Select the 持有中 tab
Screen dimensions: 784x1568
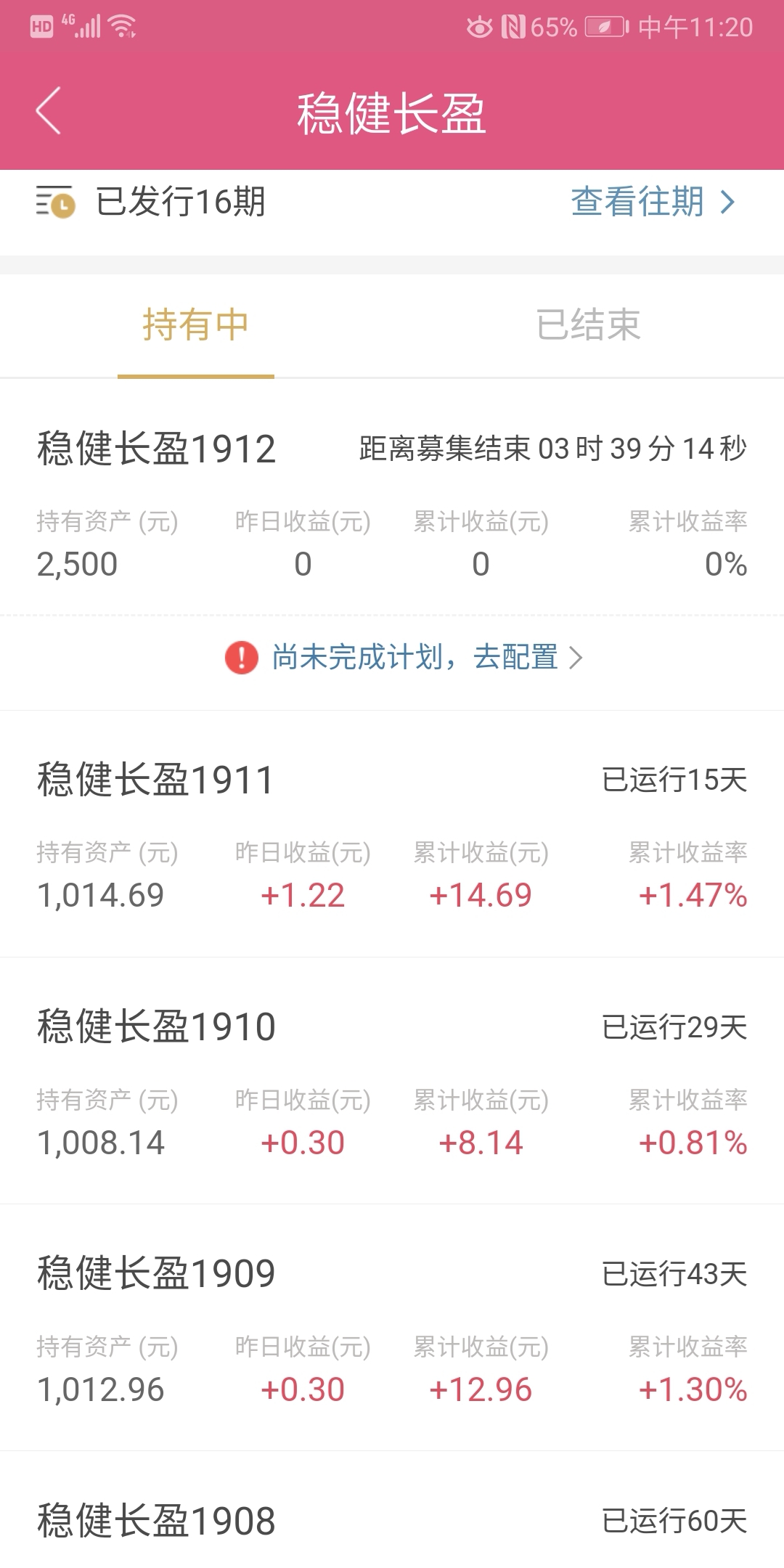[x=196, y=324]
